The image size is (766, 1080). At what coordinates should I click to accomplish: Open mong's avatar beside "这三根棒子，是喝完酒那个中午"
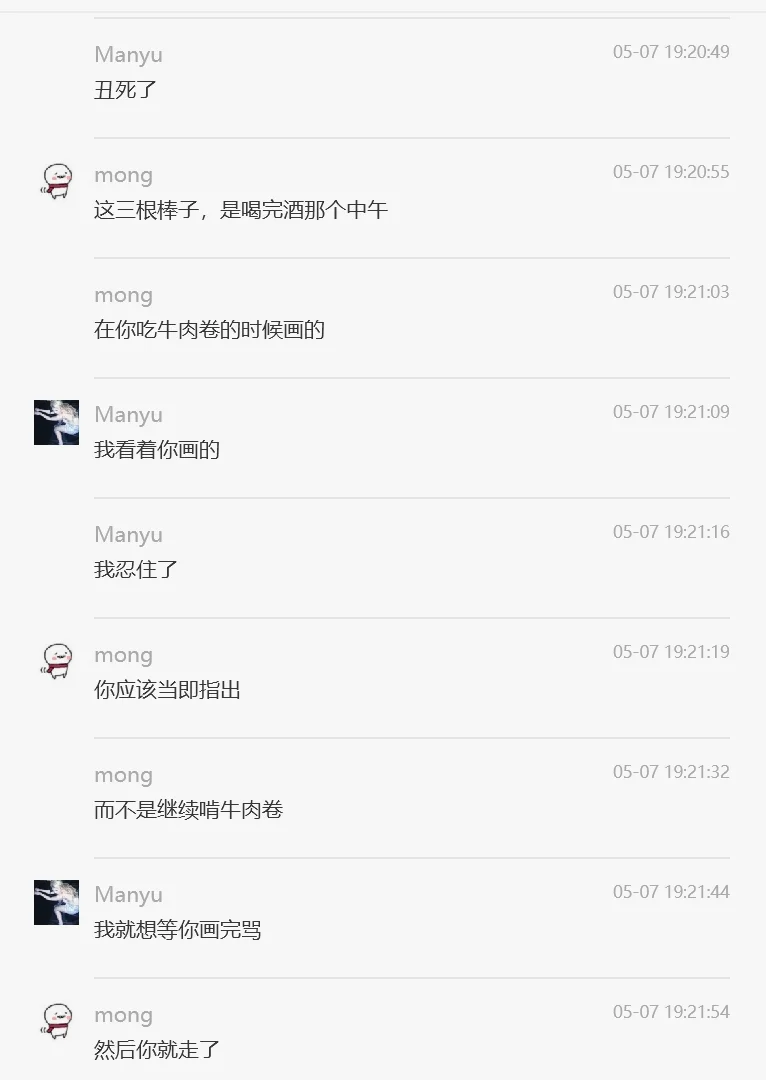pos(56,182)
